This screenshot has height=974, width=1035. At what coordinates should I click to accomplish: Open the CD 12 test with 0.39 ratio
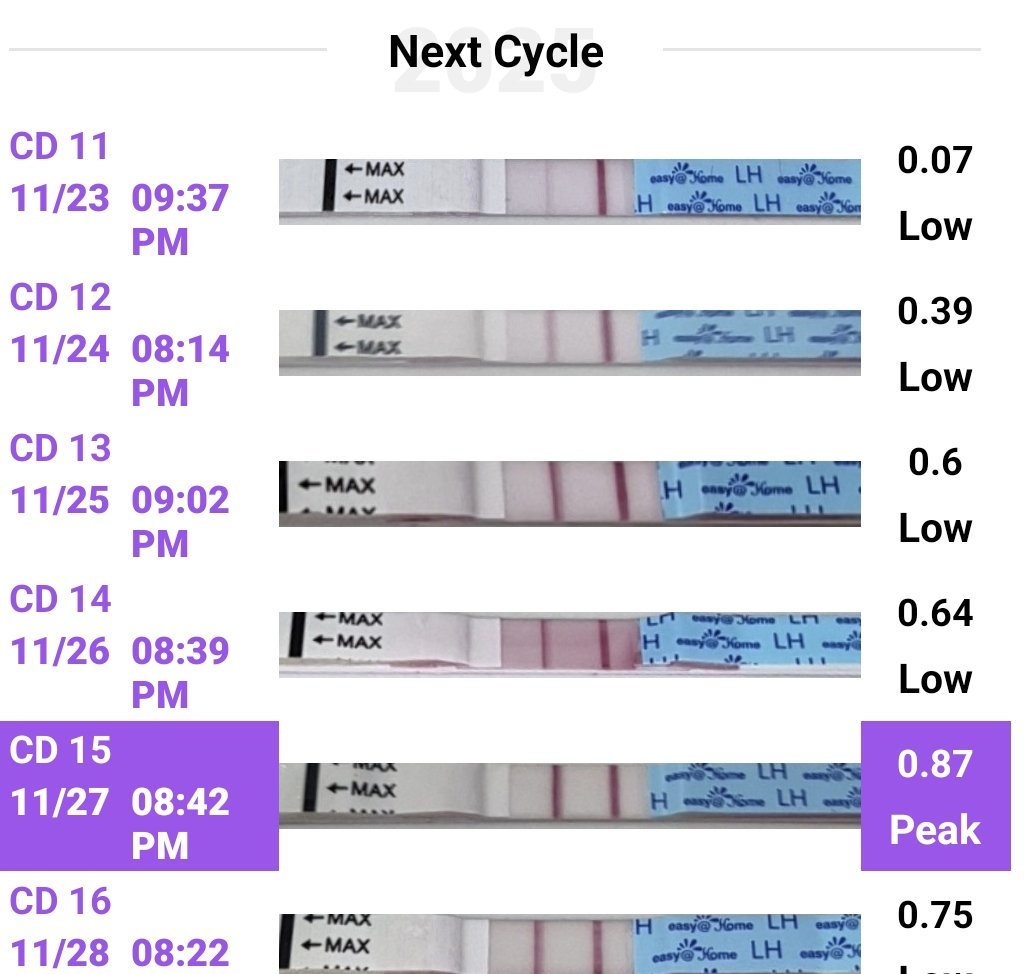[x=568, y=343]
